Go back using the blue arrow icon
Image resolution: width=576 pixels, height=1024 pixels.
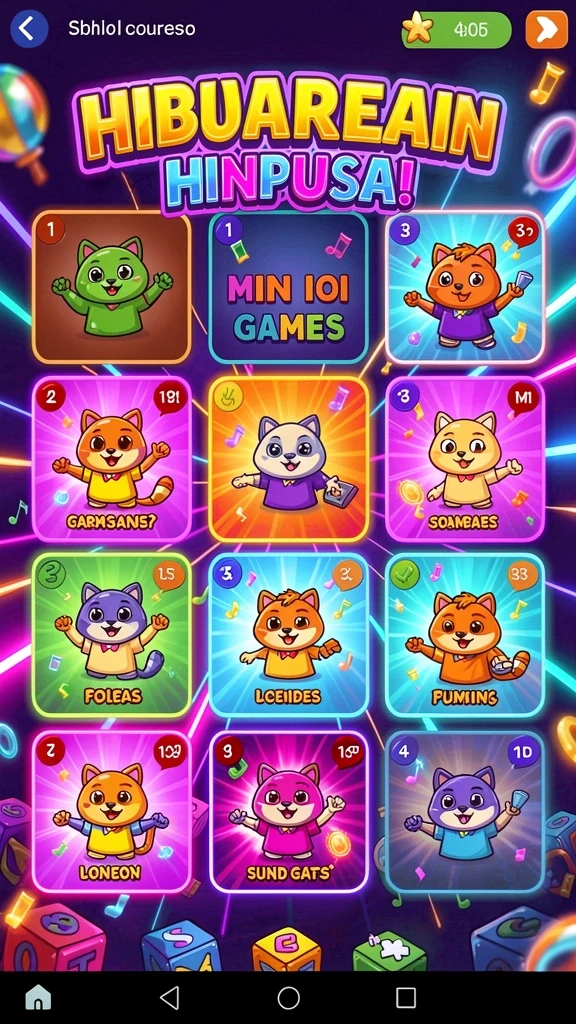(29, 29)
